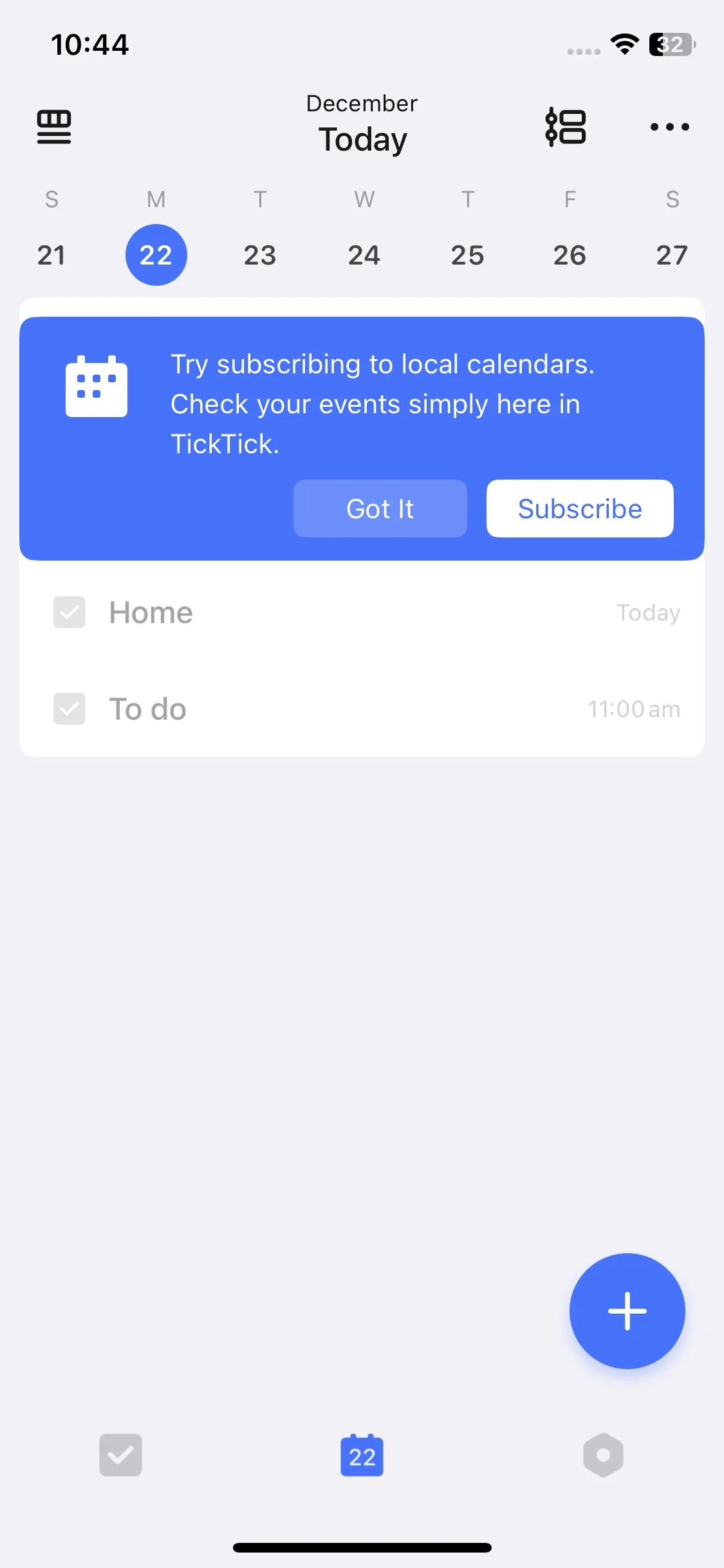Add a new task with plus button
The image size is (724, 1568).
(627, 1311)
